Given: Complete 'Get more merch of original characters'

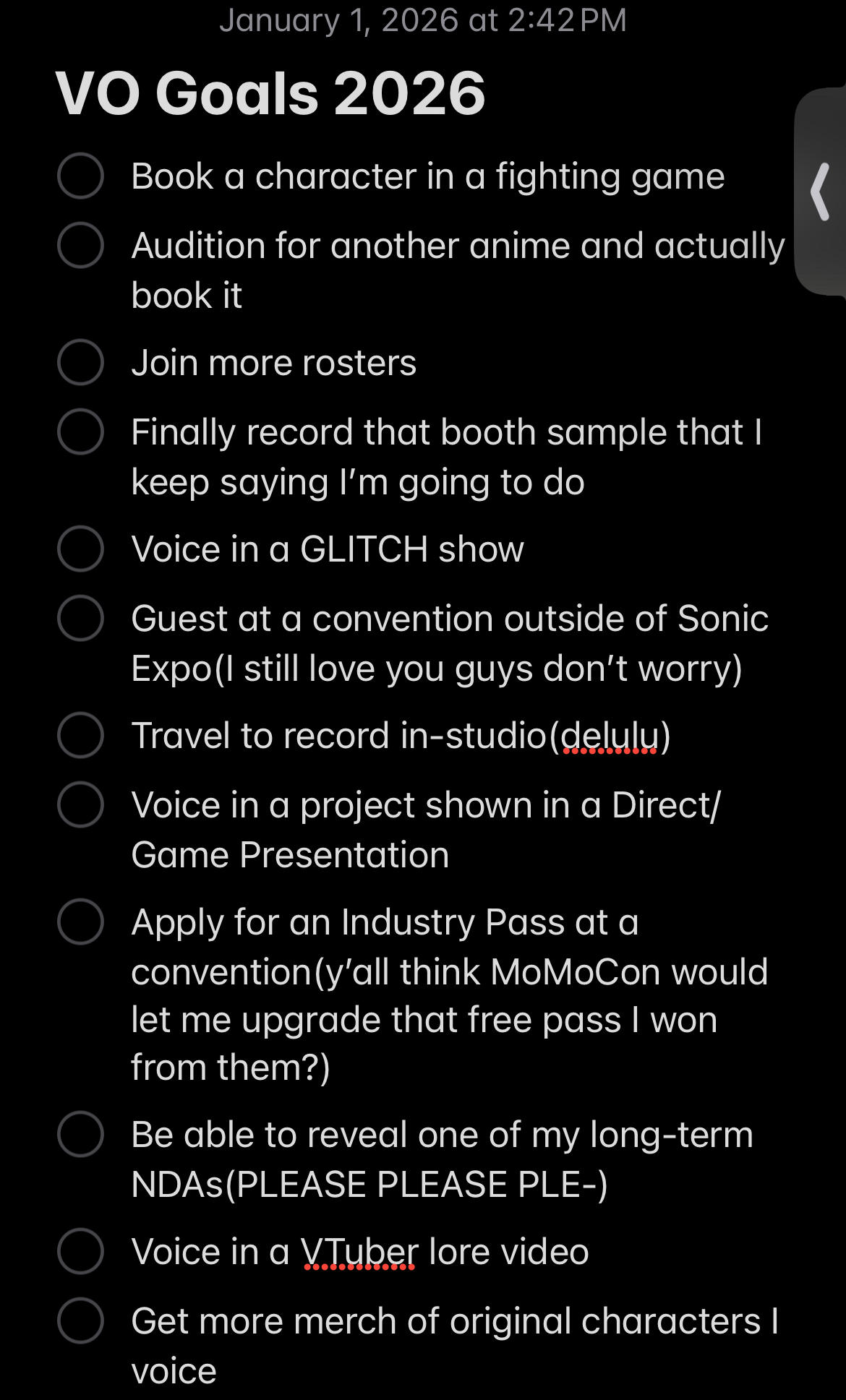Looking at the screenshot, I should (80, 1320).
